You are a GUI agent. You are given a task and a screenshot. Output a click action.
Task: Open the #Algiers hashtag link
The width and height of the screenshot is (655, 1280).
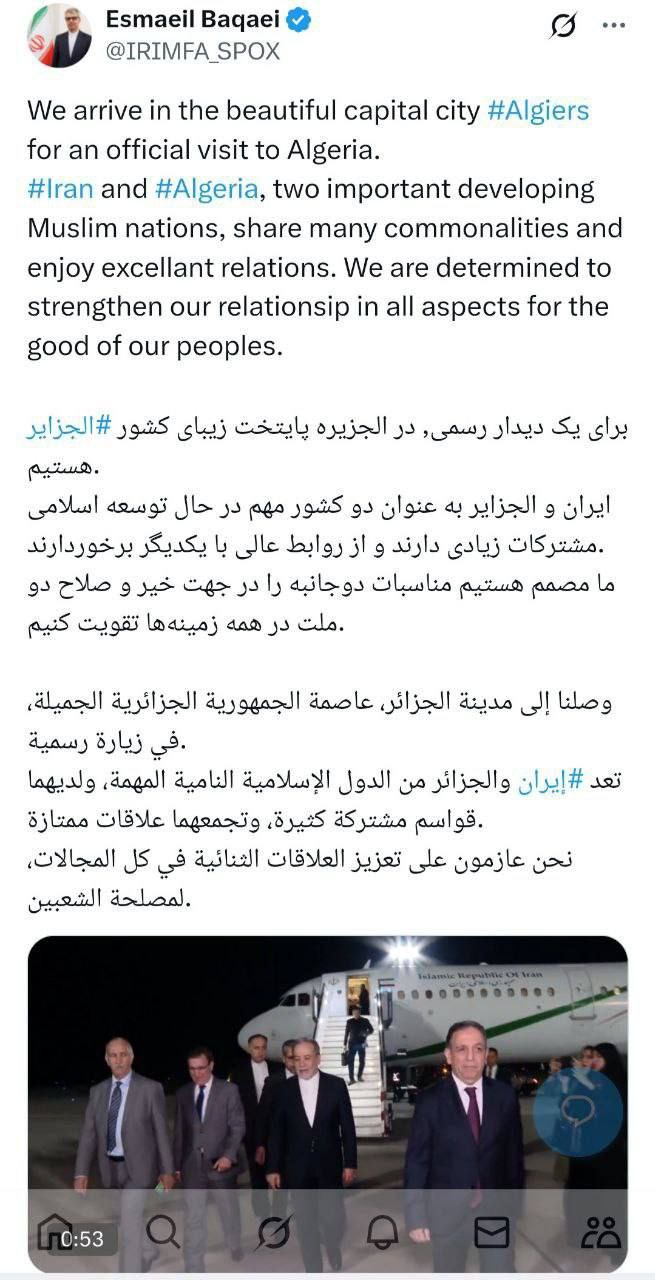pyautogui.click(x=538, y=109)
